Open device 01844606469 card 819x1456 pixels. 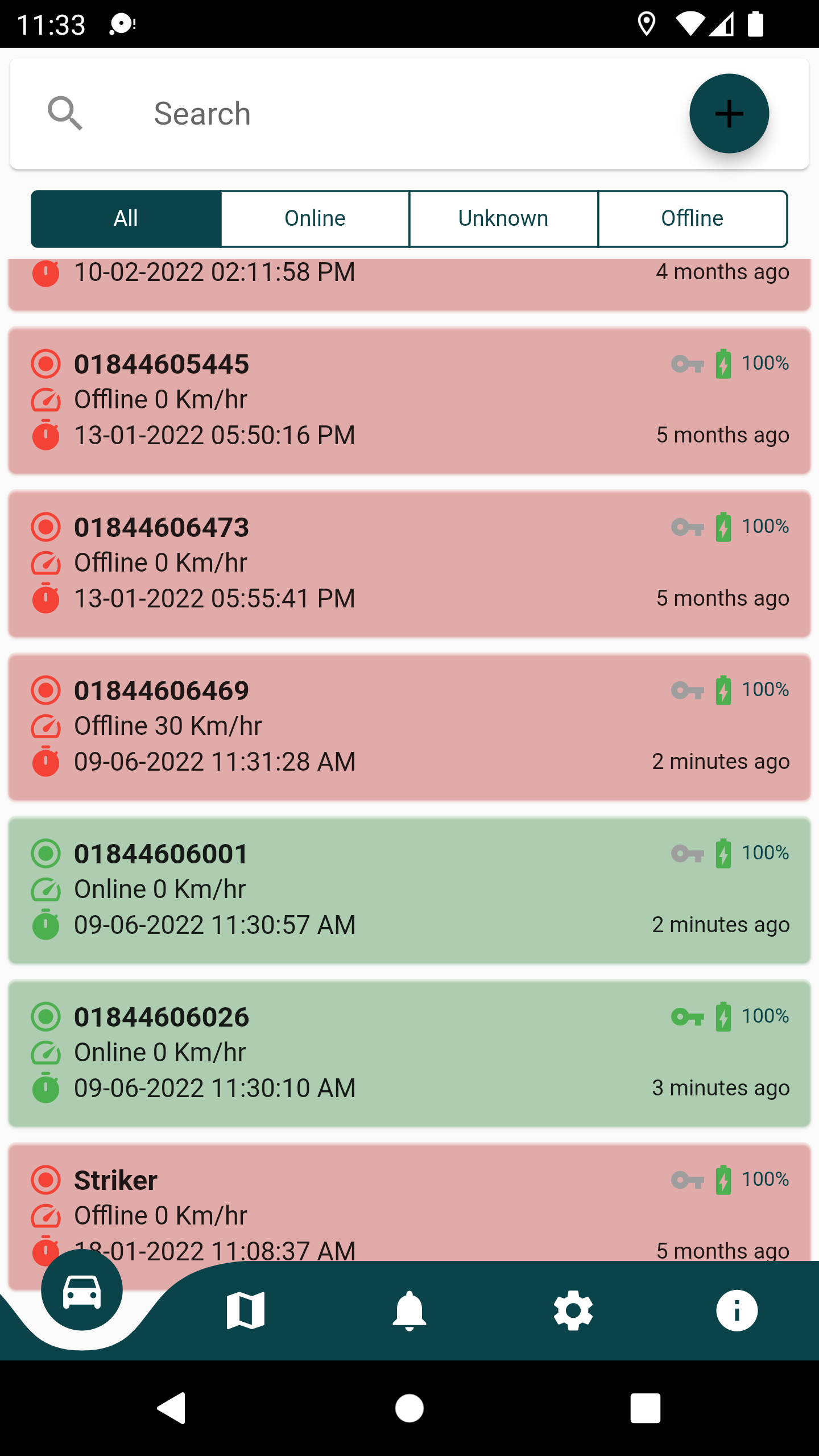pos(409,727)
